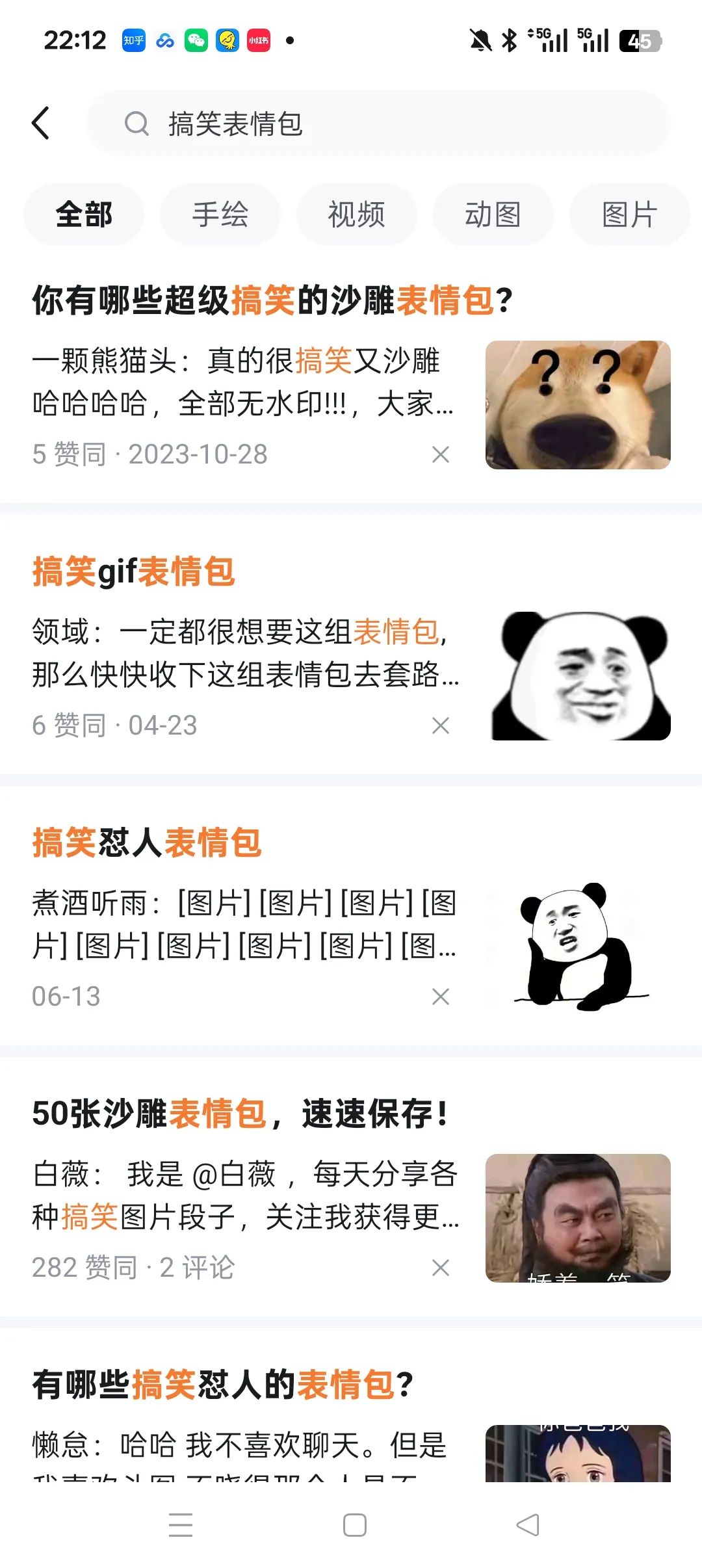Tap the search box with 搞笑表情包
The width and height of the screenshot is (702, 1568).
(x=377, y=123)
